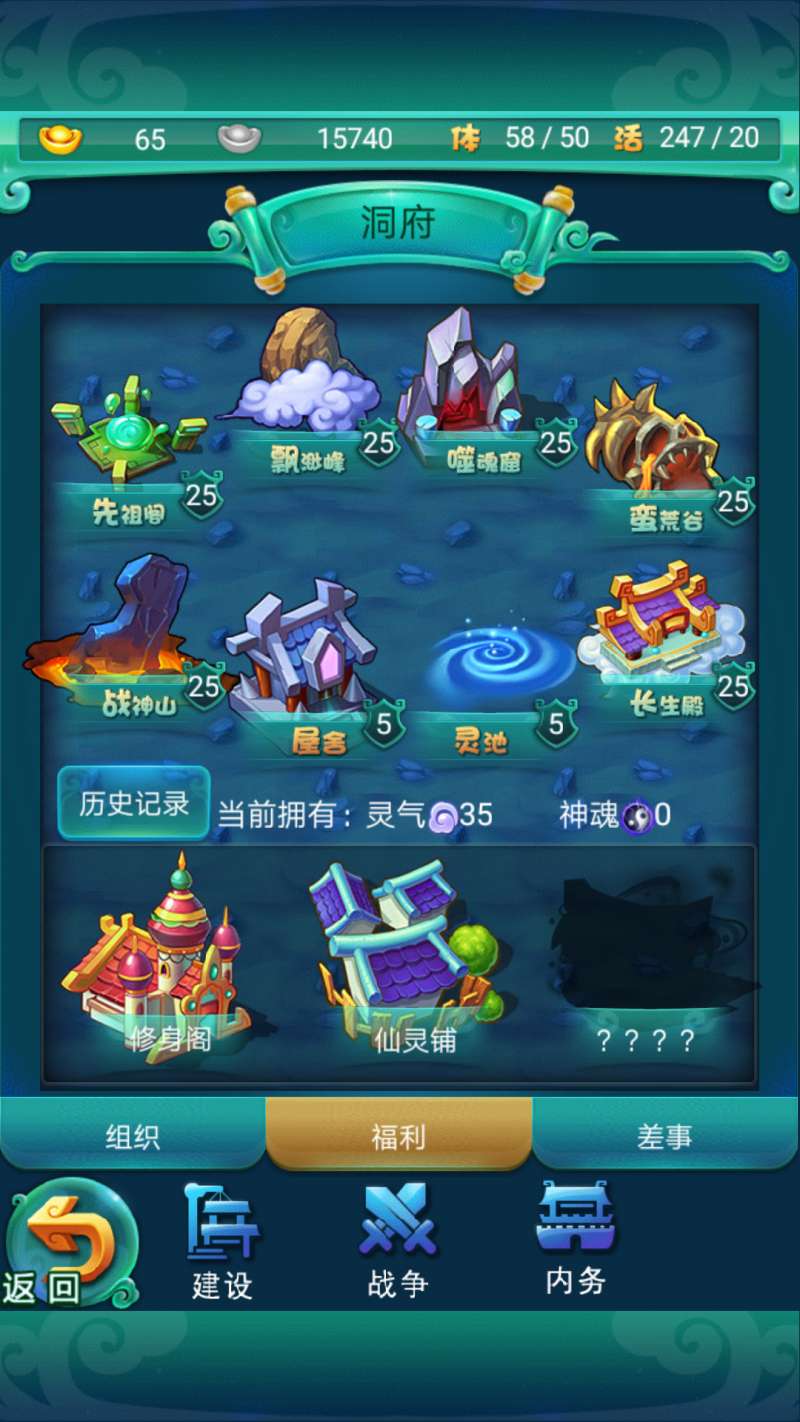View the 历史记录 history log
The image size is (800, 1422).
click(134, 803)
